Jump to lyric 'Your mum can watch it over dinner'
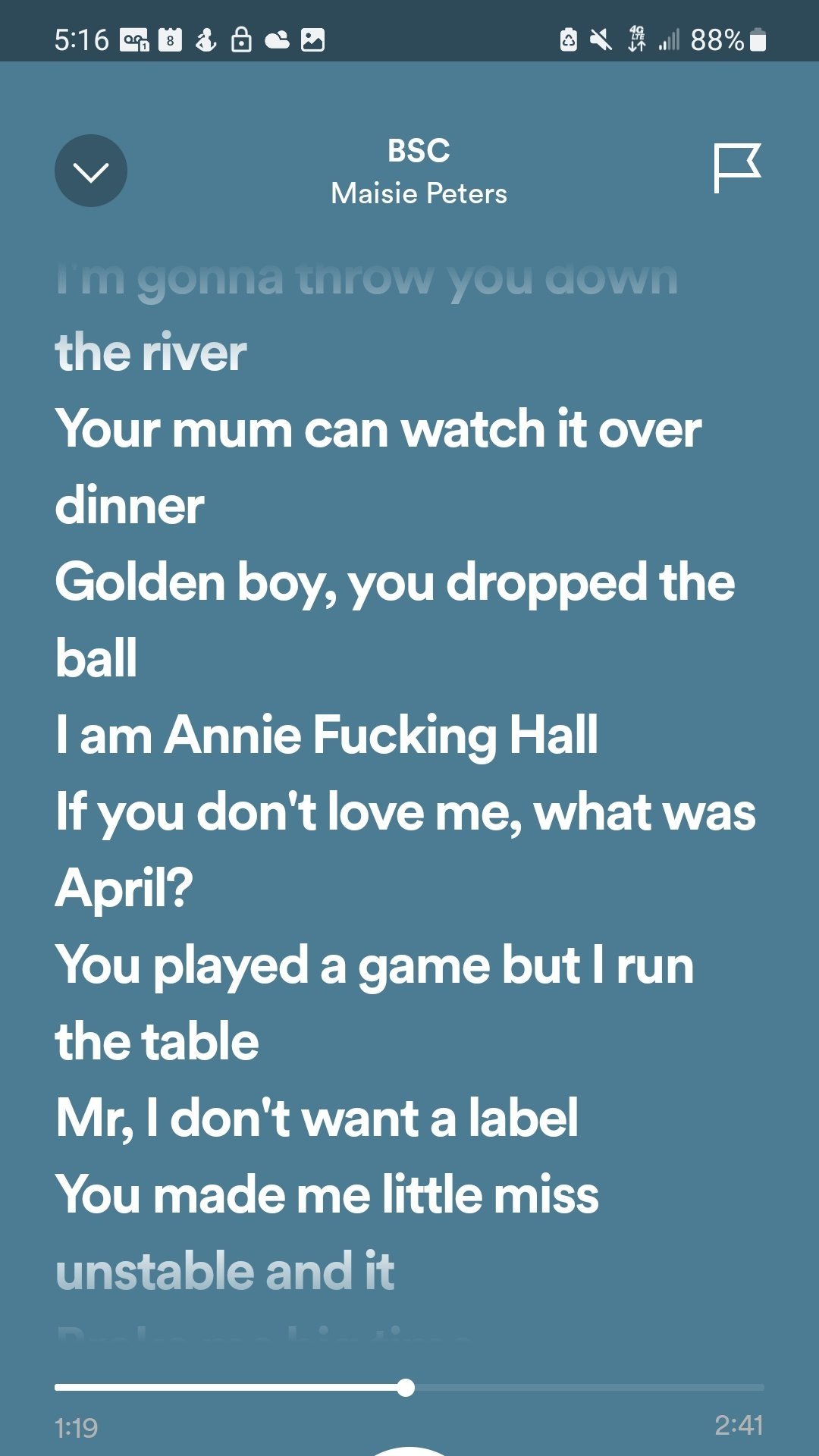The image size is (819, 1456). (378, 466)
